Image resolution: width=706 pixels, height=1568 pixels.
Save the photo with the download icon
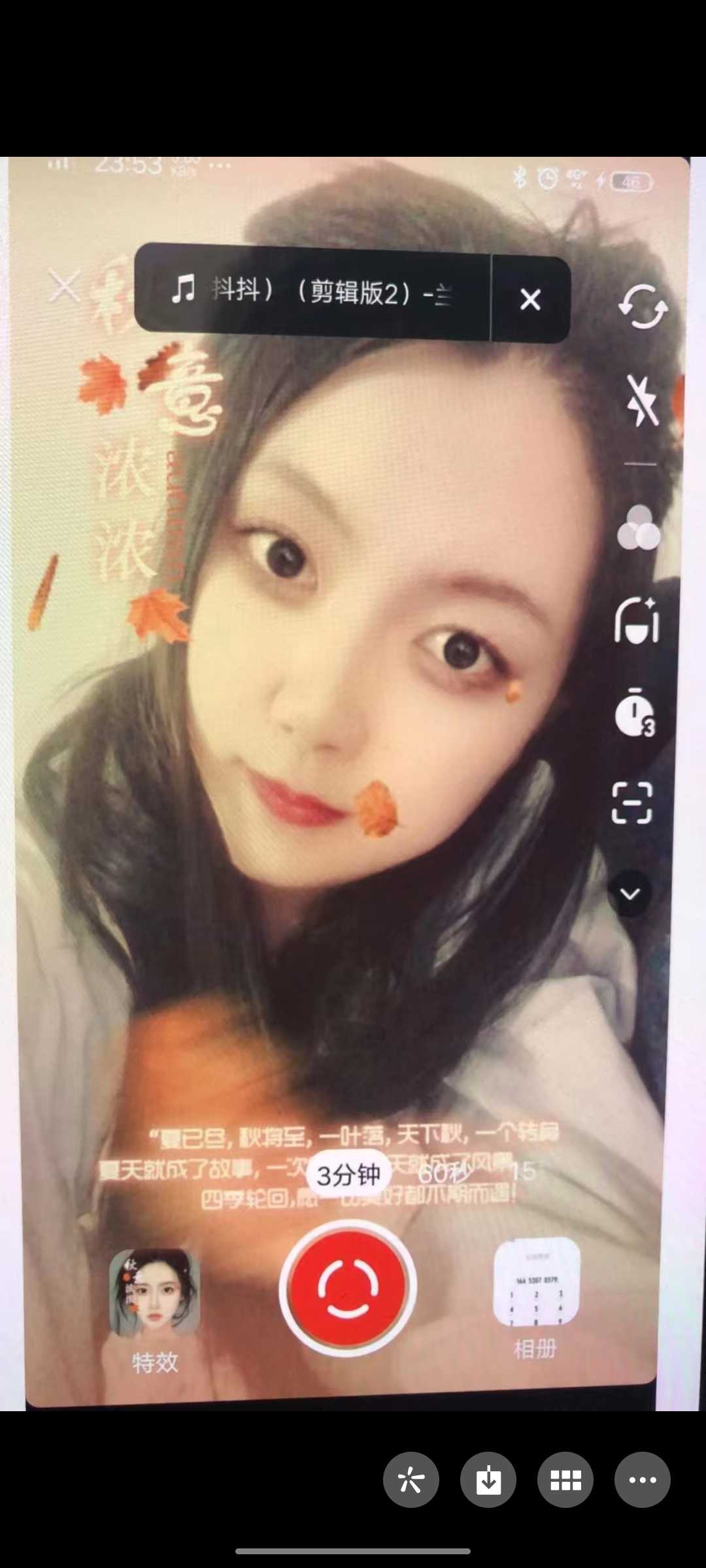pyautogui.click(x=488, y=1480)
